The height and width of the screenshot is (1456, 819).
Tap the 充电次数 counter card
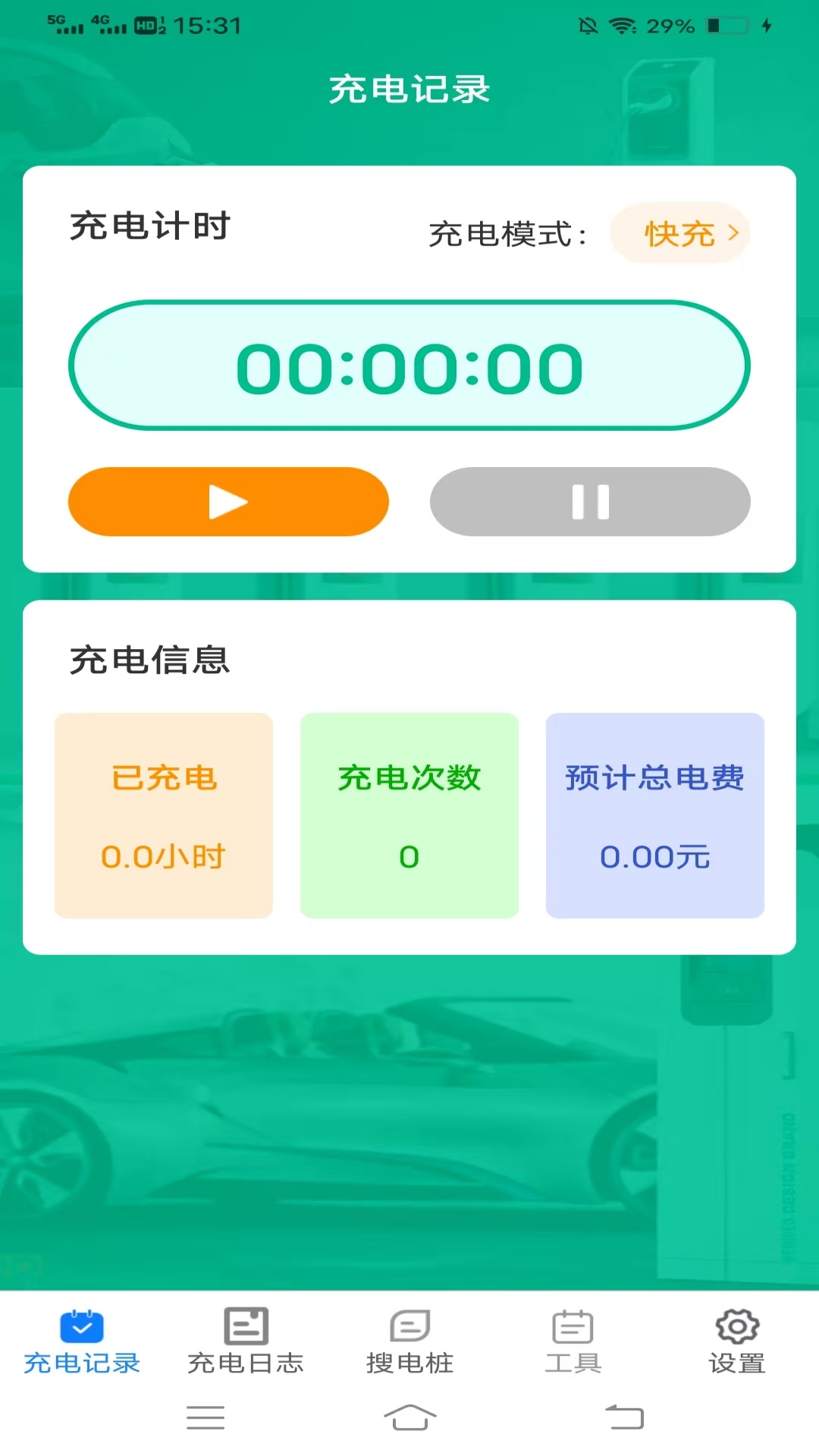(409, 815)
